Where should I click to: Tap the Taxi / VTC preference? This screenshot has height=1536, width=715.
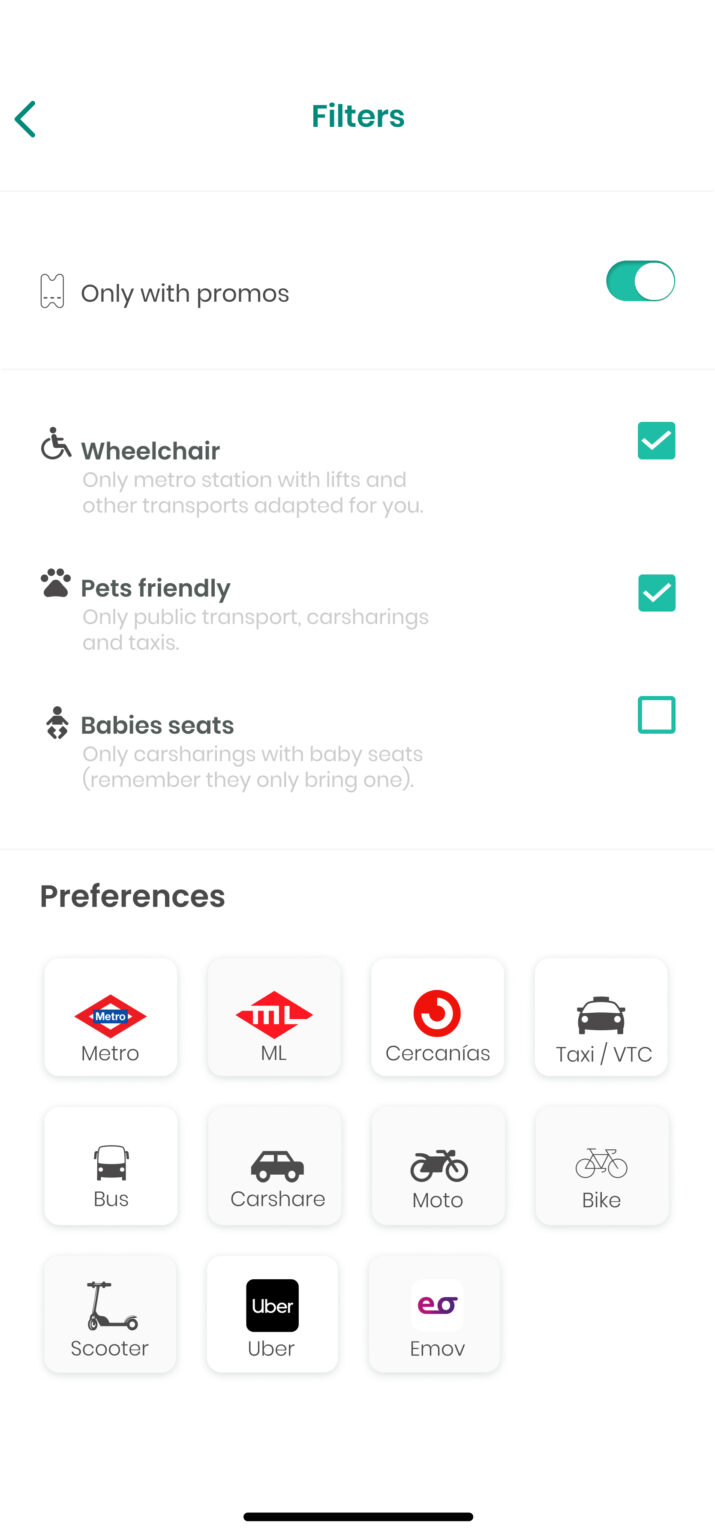coord(601,1017)
